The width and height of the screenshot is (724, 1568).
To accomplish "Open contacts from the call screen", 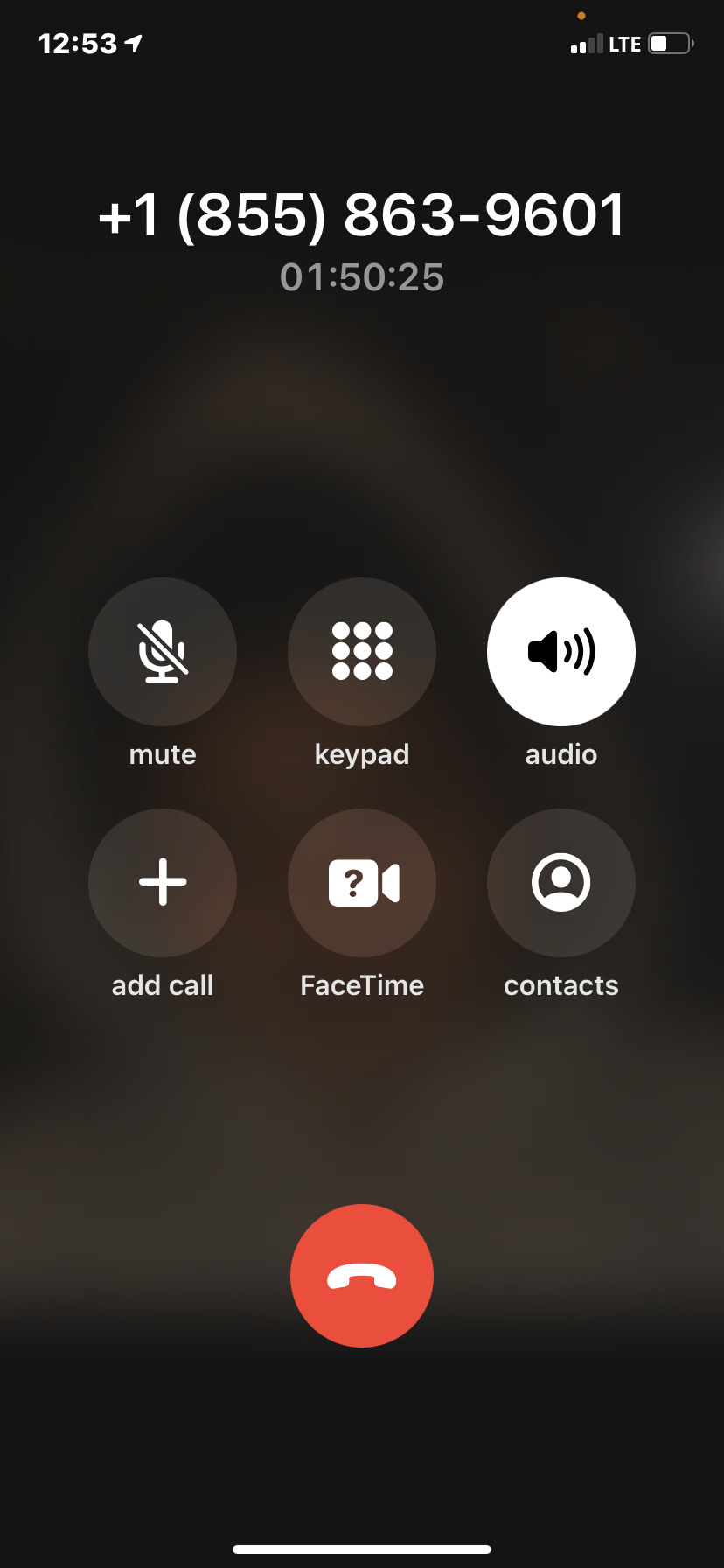I will pyautogui.click(x=561, y=882).
